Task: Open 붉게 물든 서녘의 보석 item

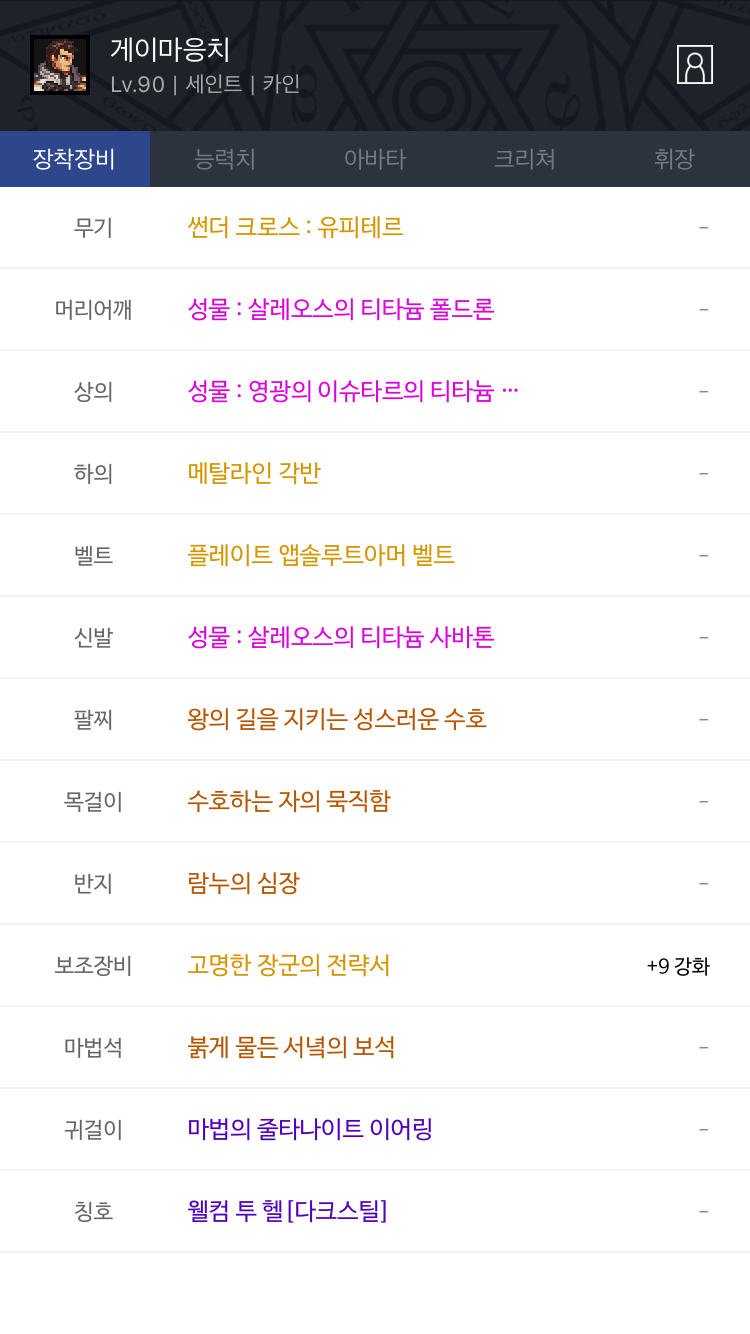Action: point(291,1047)
